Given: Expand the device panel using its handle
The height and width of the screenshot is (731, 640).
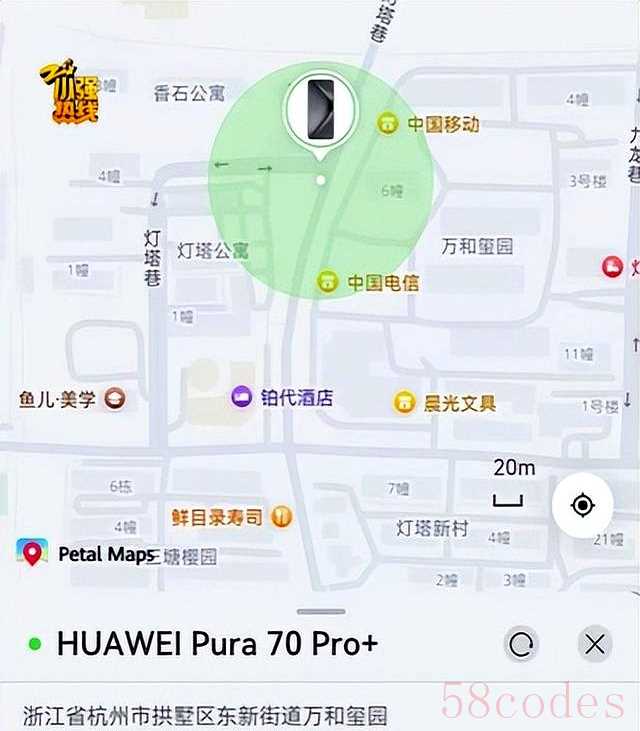Looking at the screenshot, I should pos(321,611).
